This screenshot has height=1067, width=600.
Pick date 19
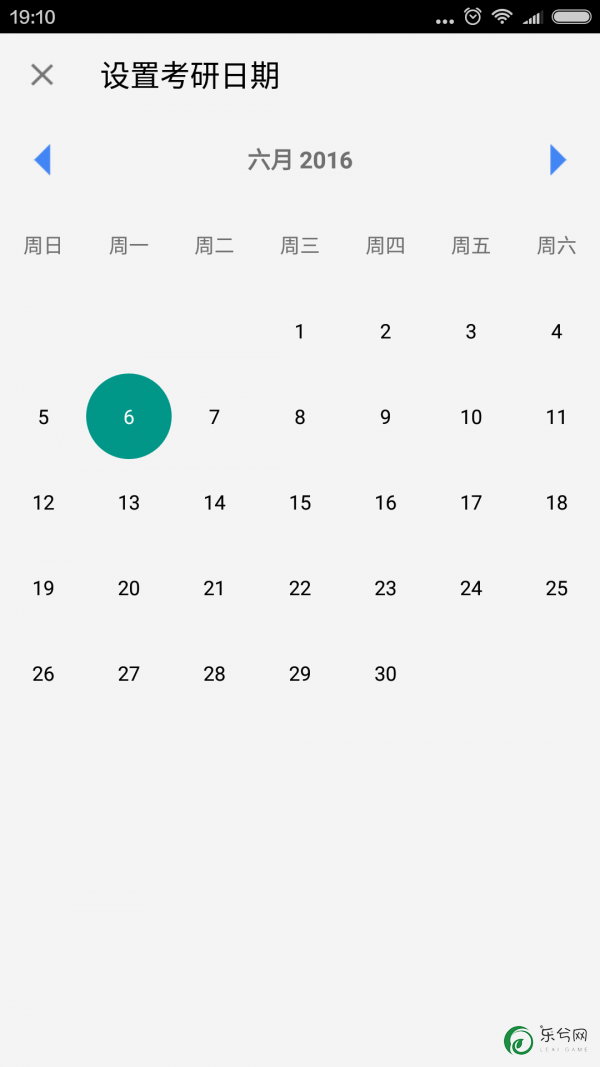[x=43, y=588]
